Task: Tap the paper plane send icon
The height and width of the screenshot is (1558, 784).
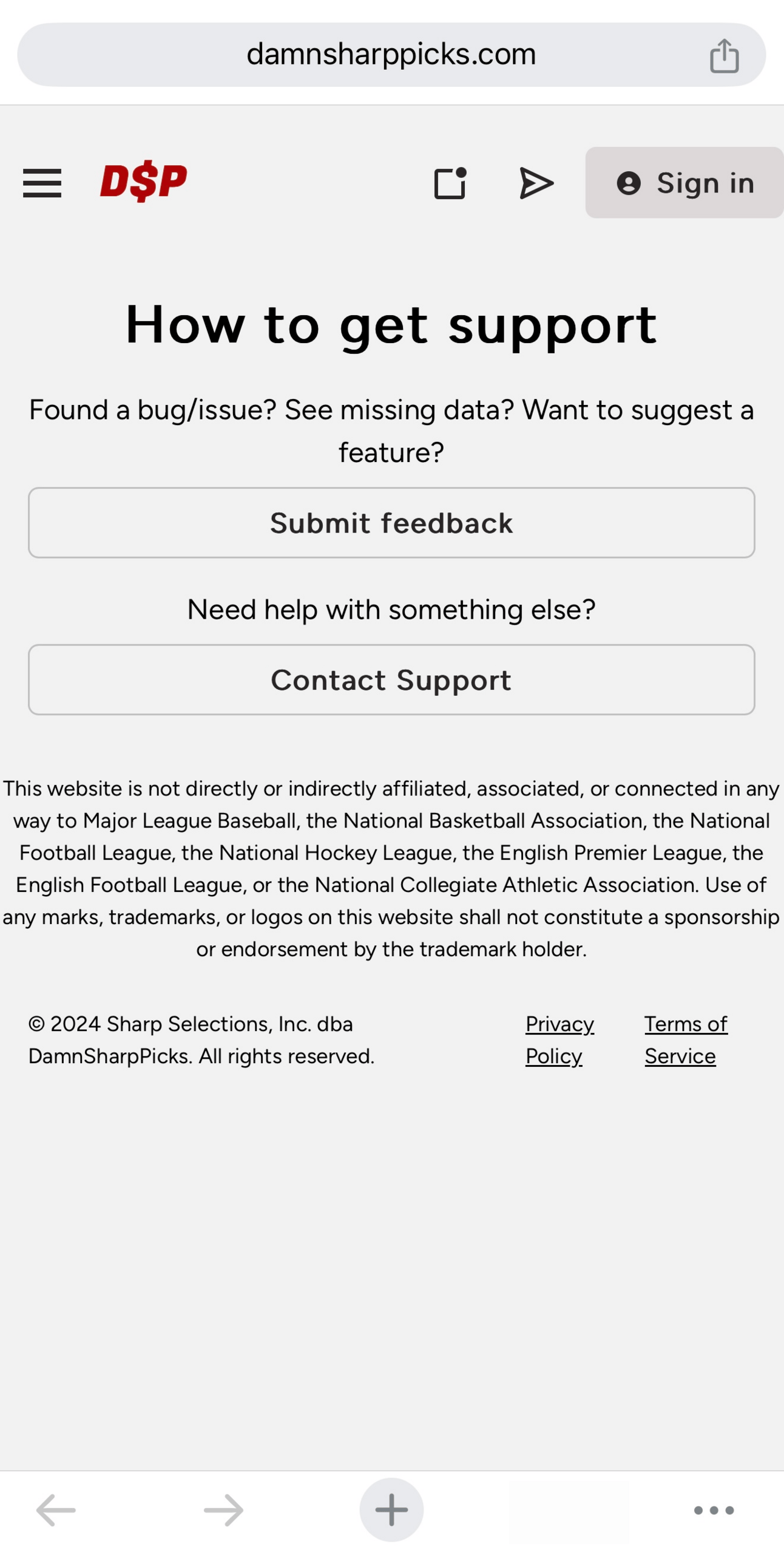Action: coord(536,183)
